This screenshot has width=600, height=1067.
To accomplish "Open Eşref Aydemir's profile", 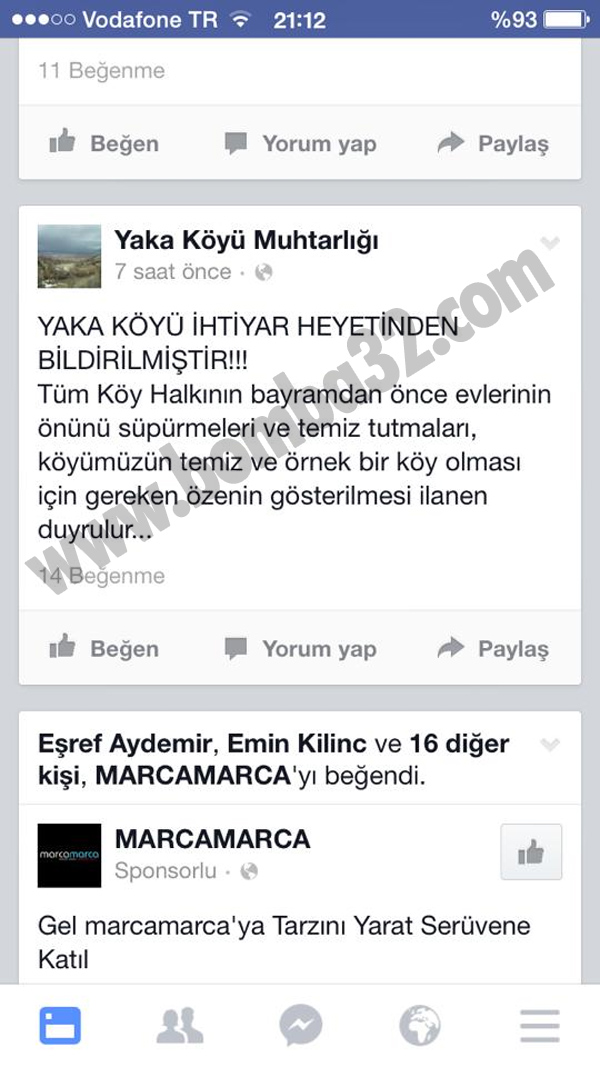I will 125,744.
